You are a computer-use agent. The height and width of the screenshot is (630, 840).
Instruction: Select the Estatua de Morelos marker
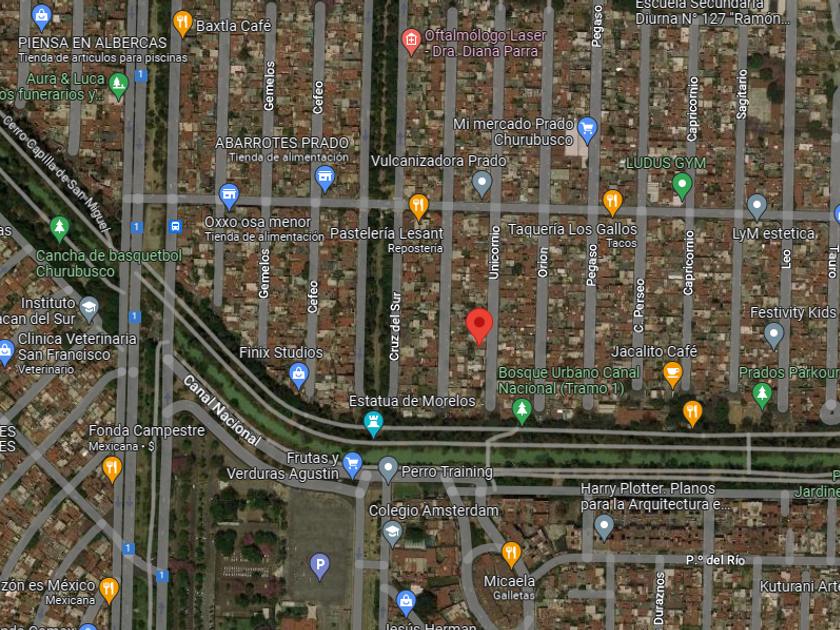click(374, 423)
